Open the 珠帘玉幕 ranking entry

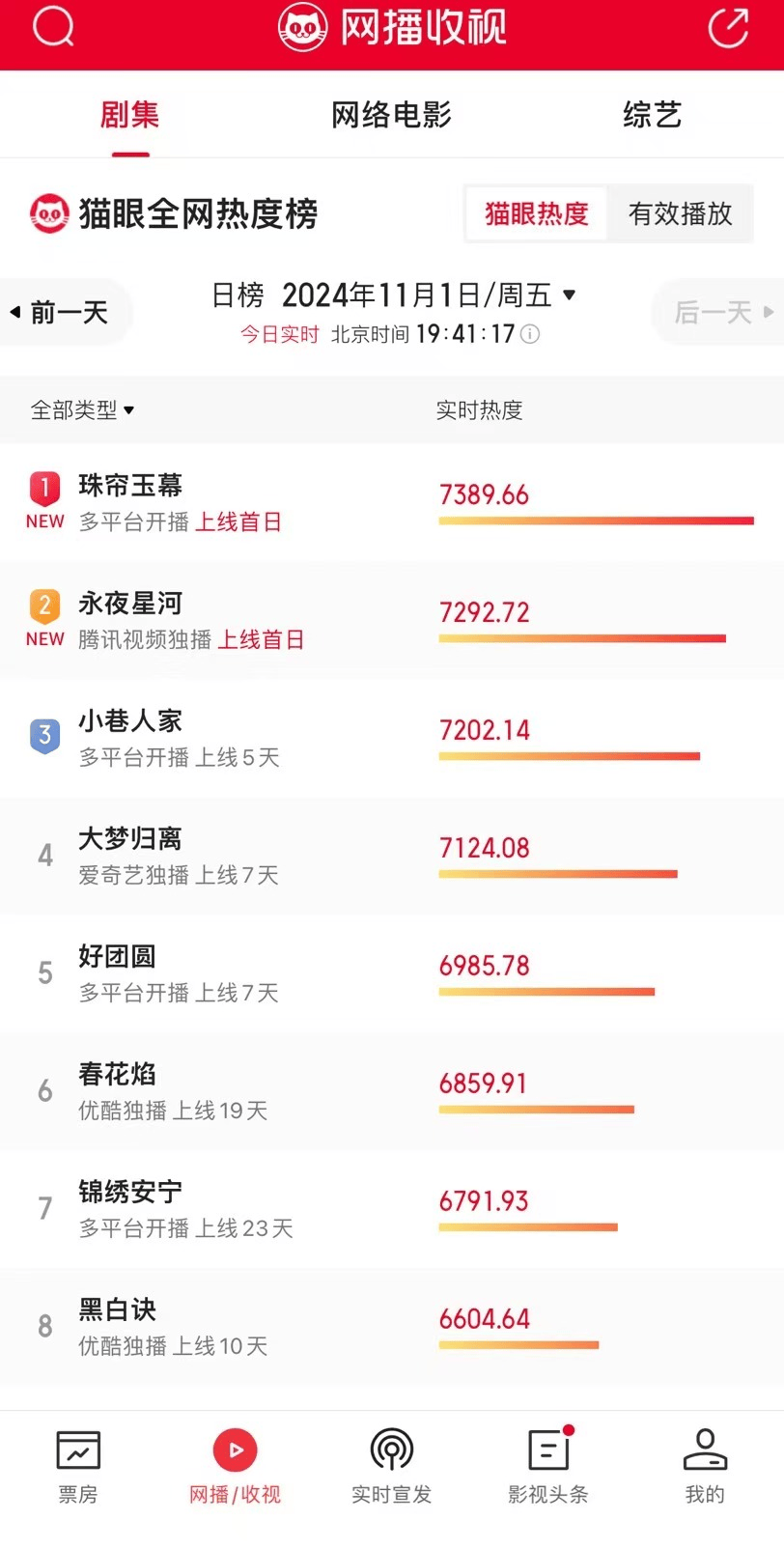[392, 503]
